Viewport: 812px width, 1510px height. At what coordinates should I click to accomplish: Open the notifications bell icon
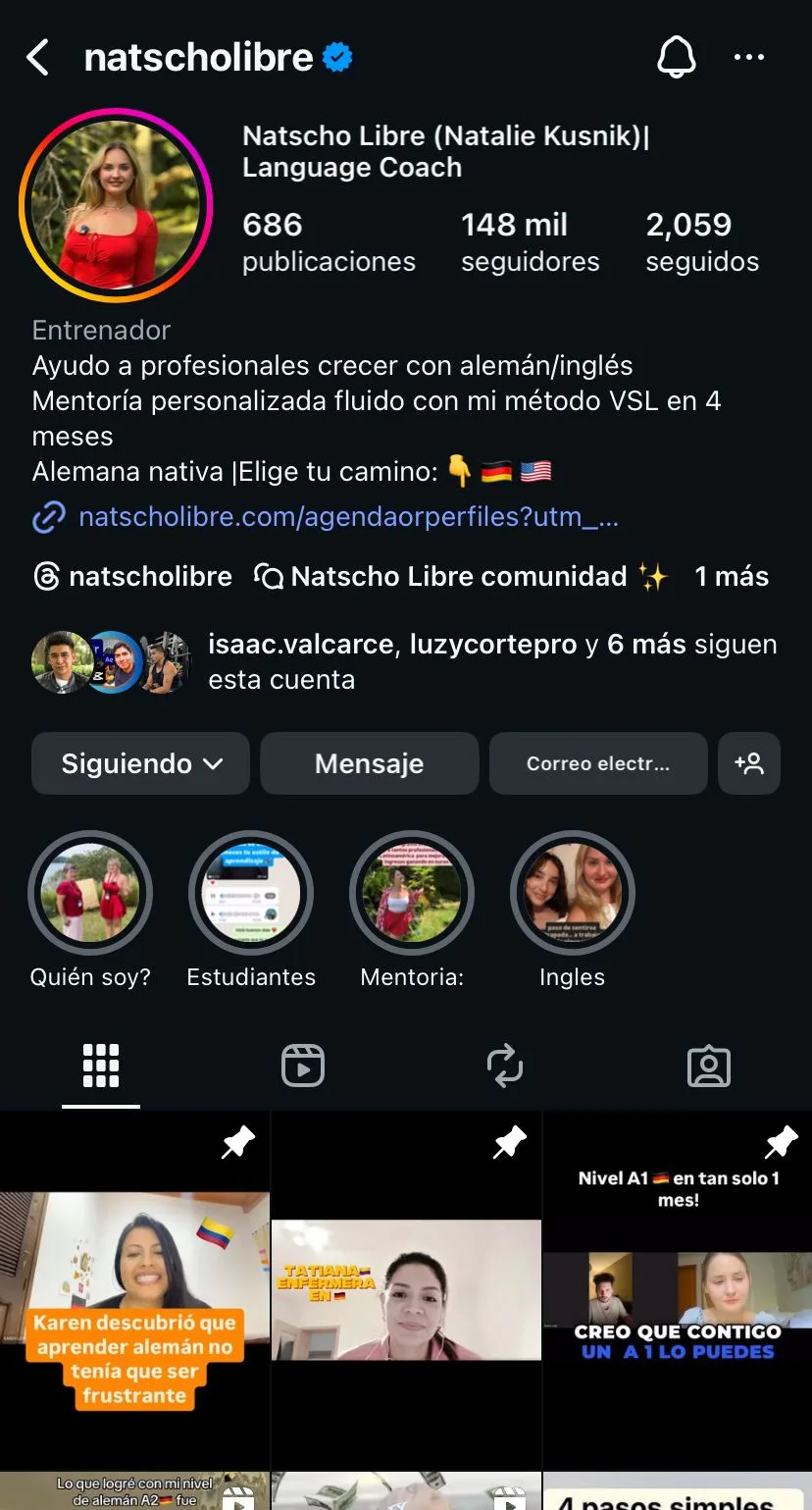pos(677,57)
